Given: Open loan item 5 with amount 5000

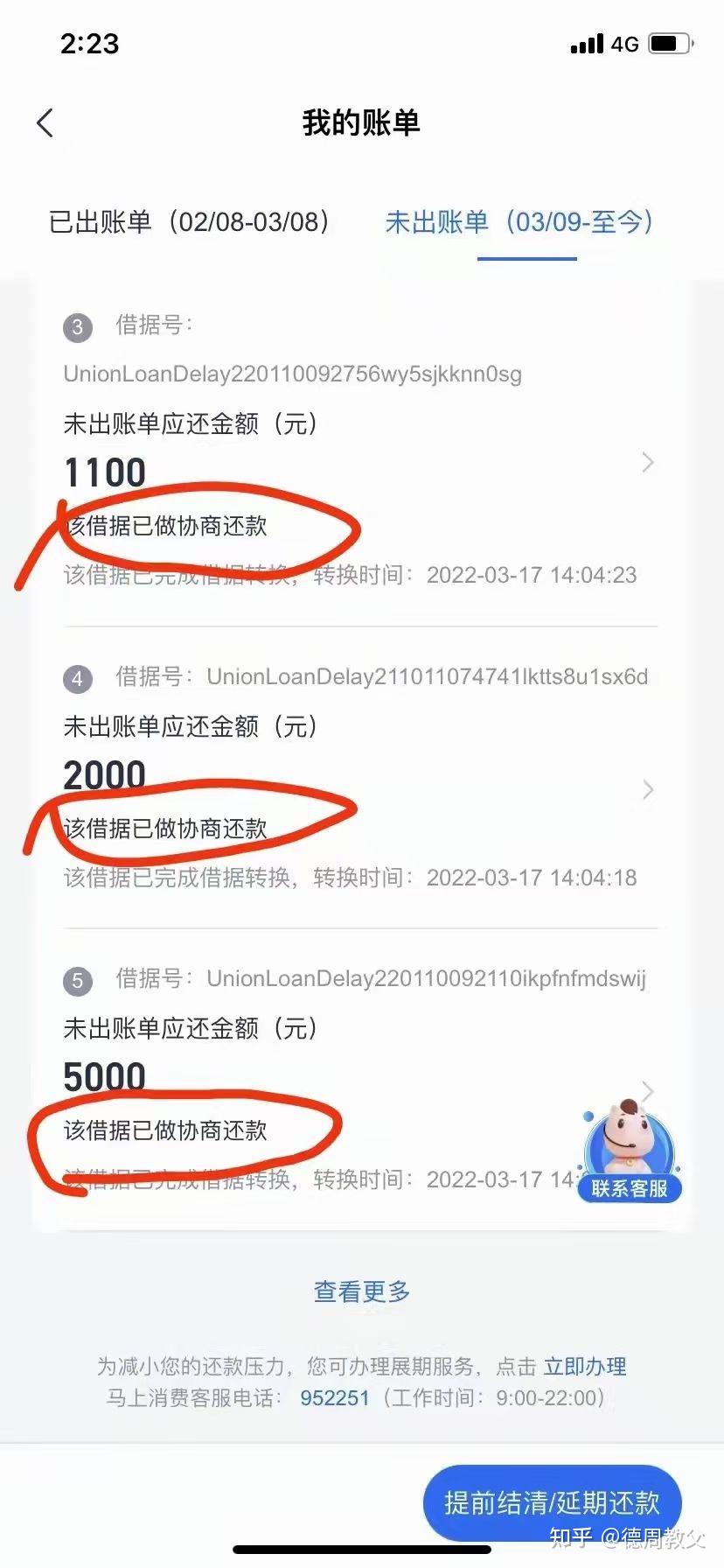Looking at the screenshot, I should tap(647, 1088).
